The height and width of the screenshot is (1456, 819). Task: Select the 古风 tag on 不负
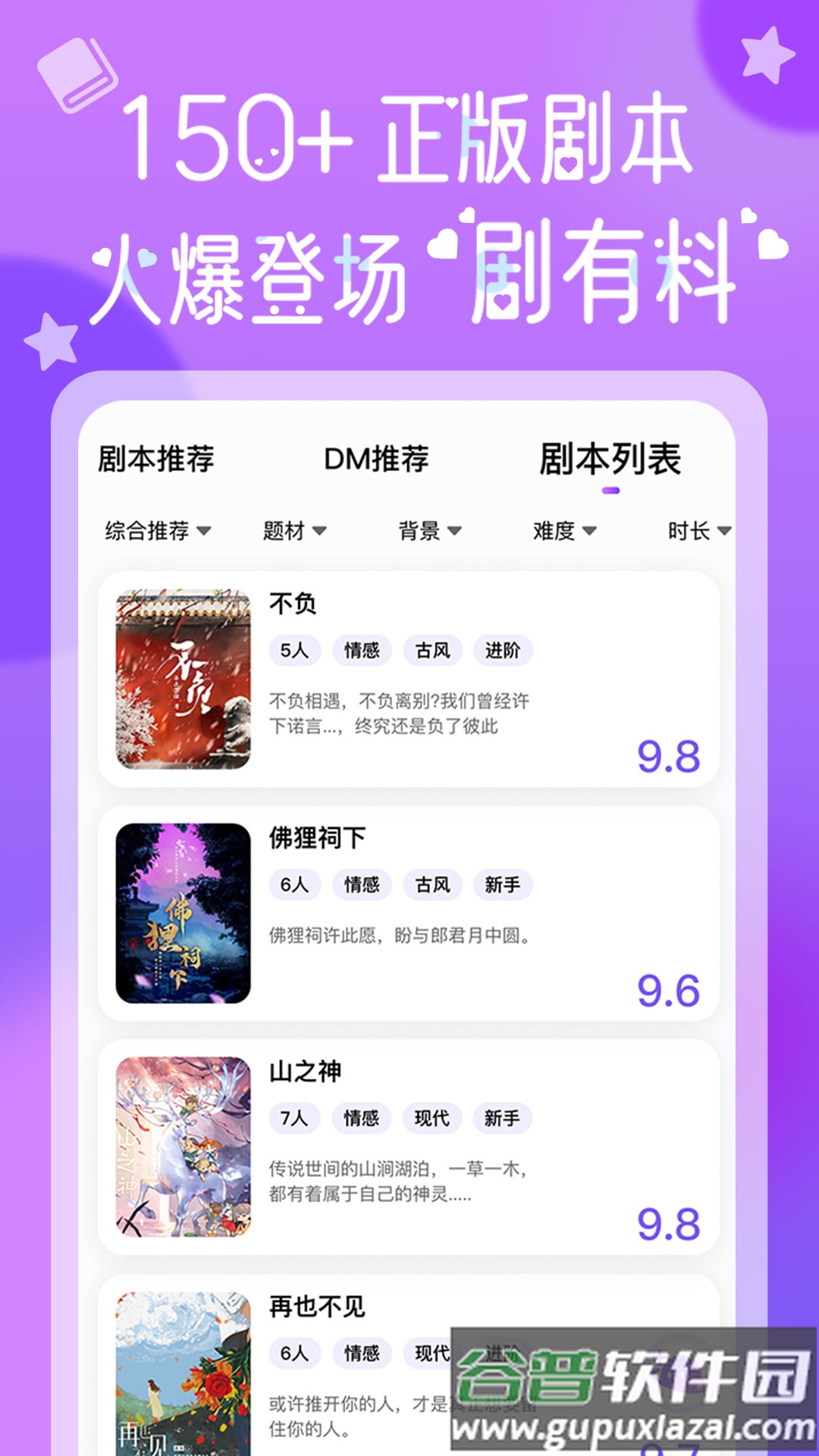coord(433,651)
